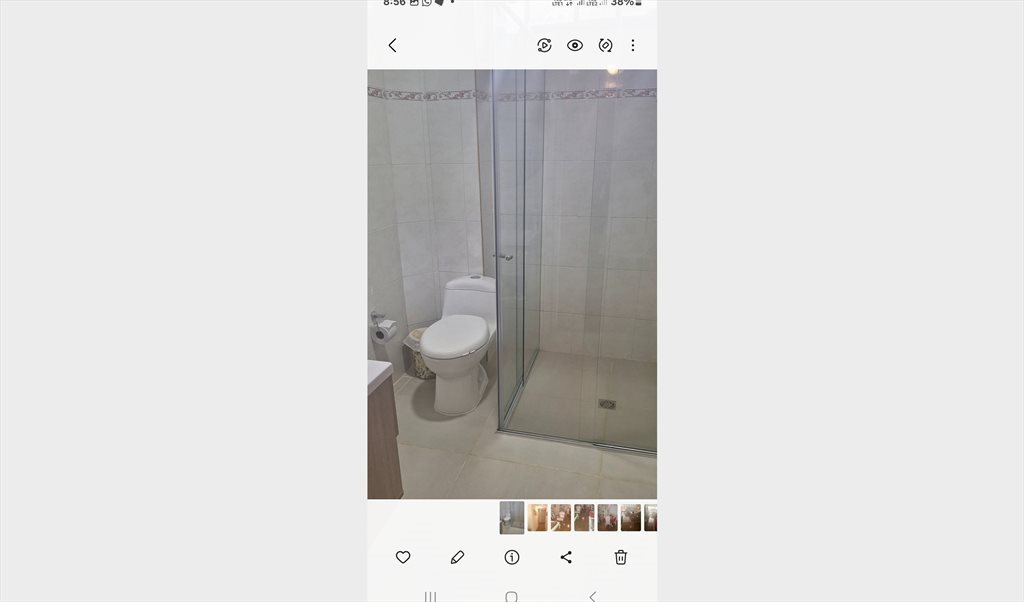This screenshot has height=602, width=1024.
Task: Open recent apps from navigation bar
Action: [x=430, y=597]
